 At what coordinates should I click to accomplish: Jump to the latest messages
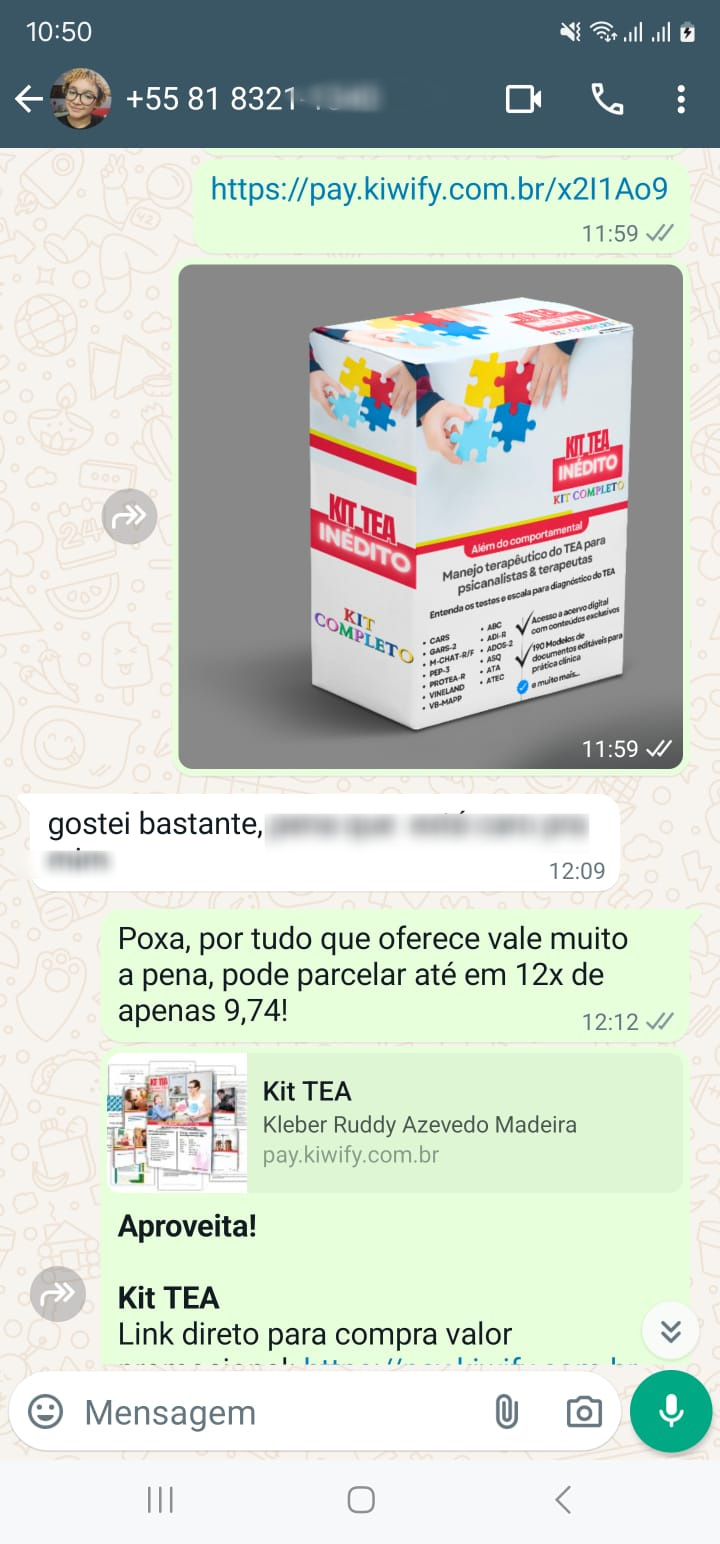click(x=670, y=1331)
